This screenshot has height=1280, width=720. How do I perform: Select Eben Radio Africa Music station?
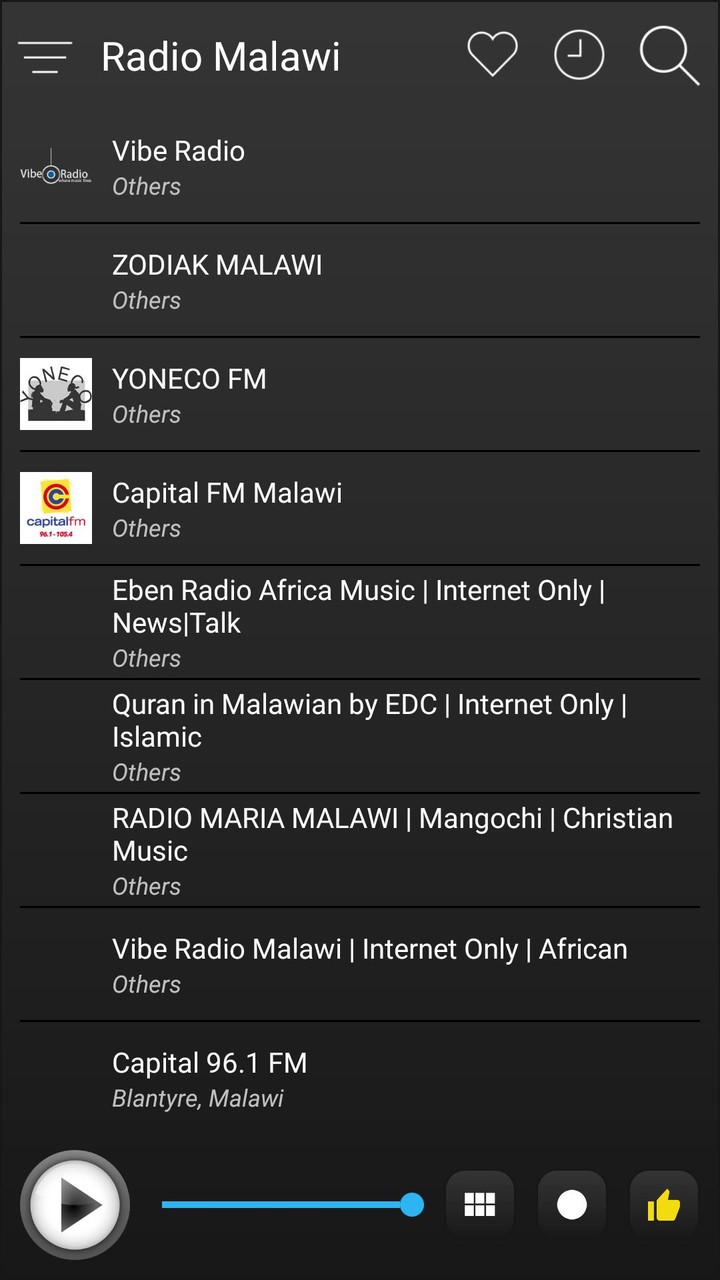click(360, 623)
